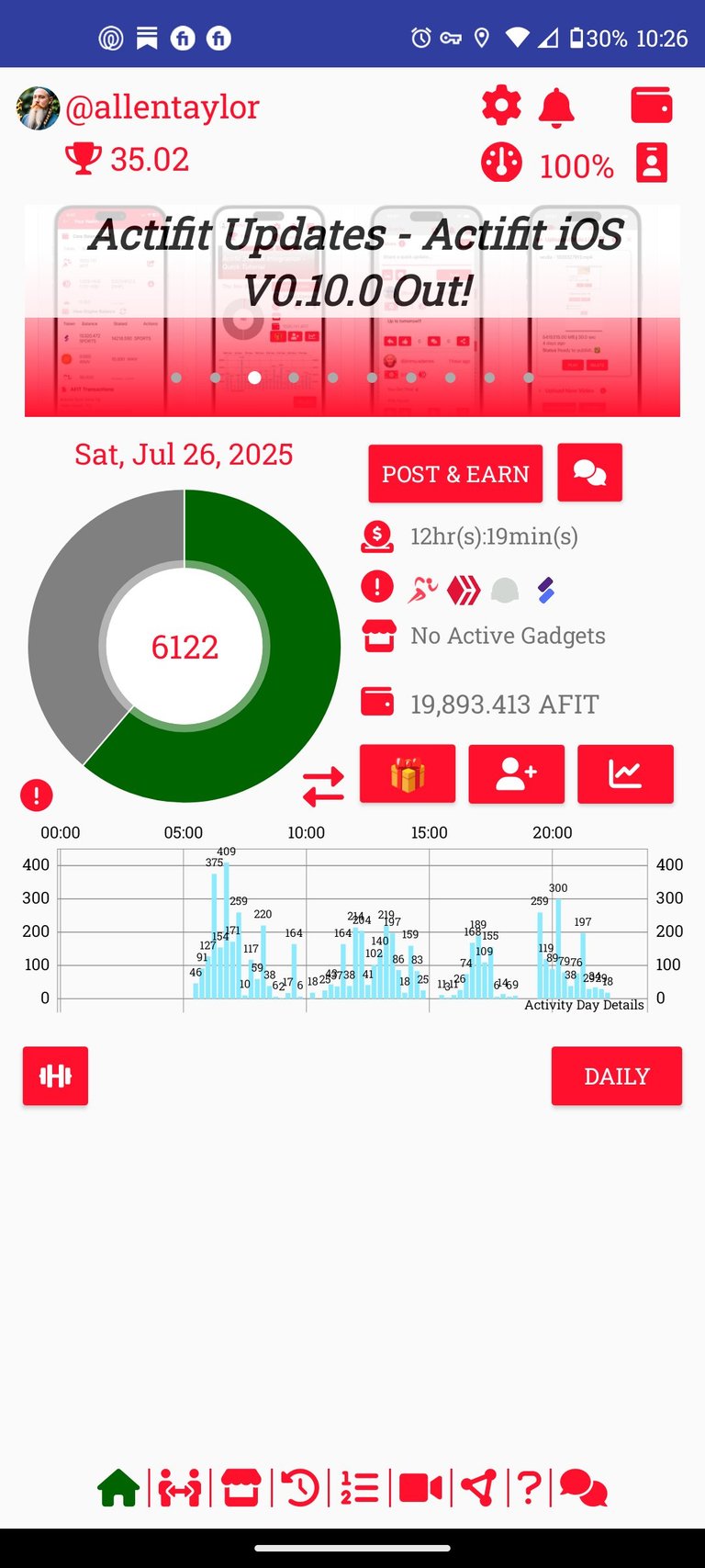The width and height of the screenshot is (705, 1568).
Task: Open the contact card icon under the wallet
Action: 652,163
